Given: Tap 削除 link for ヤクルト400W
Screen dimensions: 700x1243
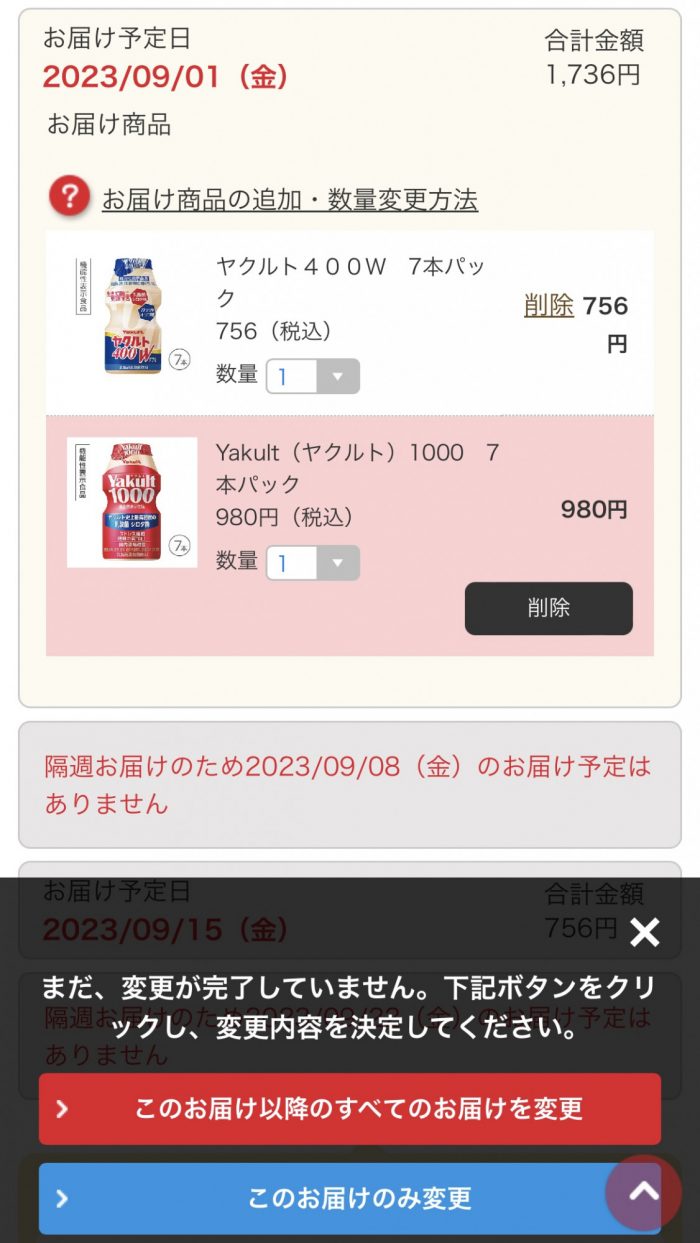Looking at the screenshot, I should pos(548,306).
